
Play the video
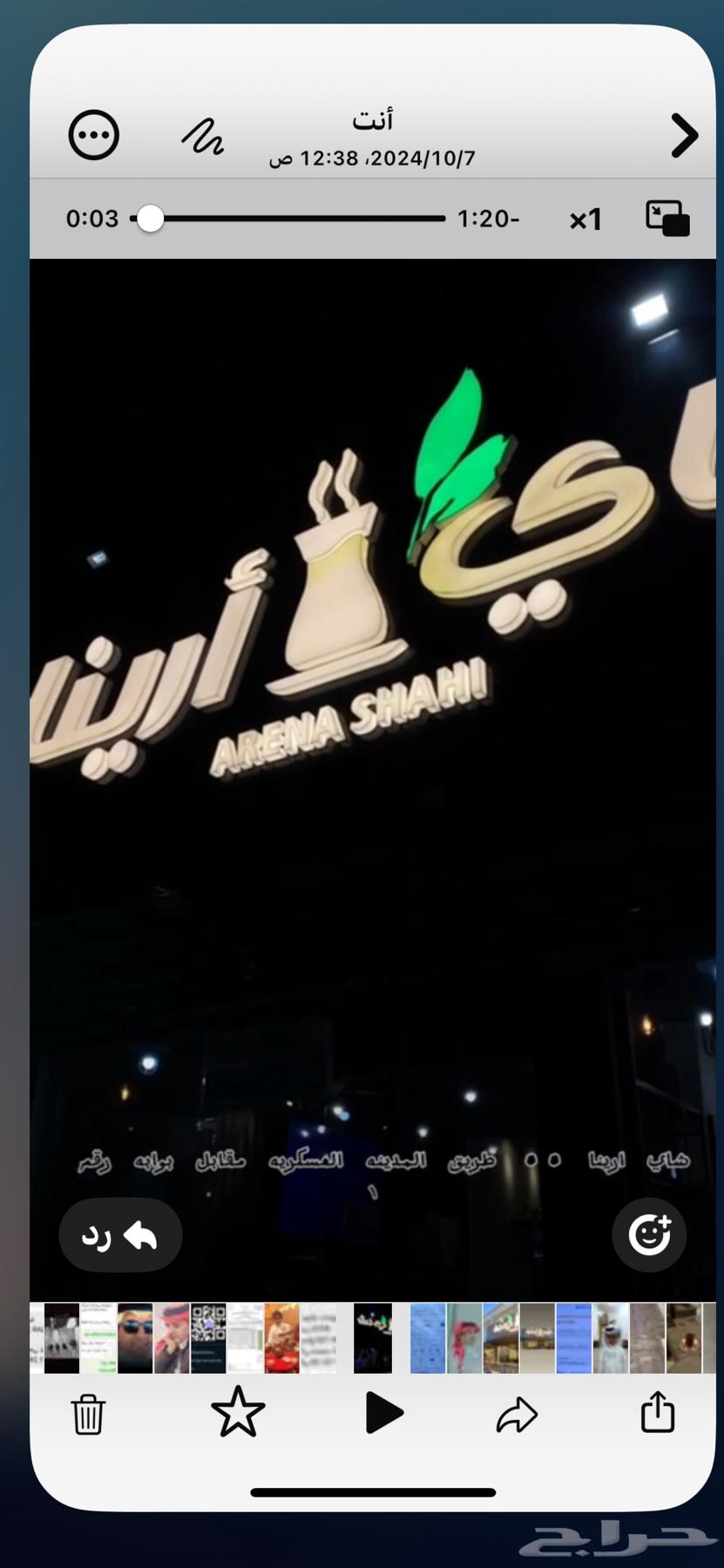(383, 1413)
